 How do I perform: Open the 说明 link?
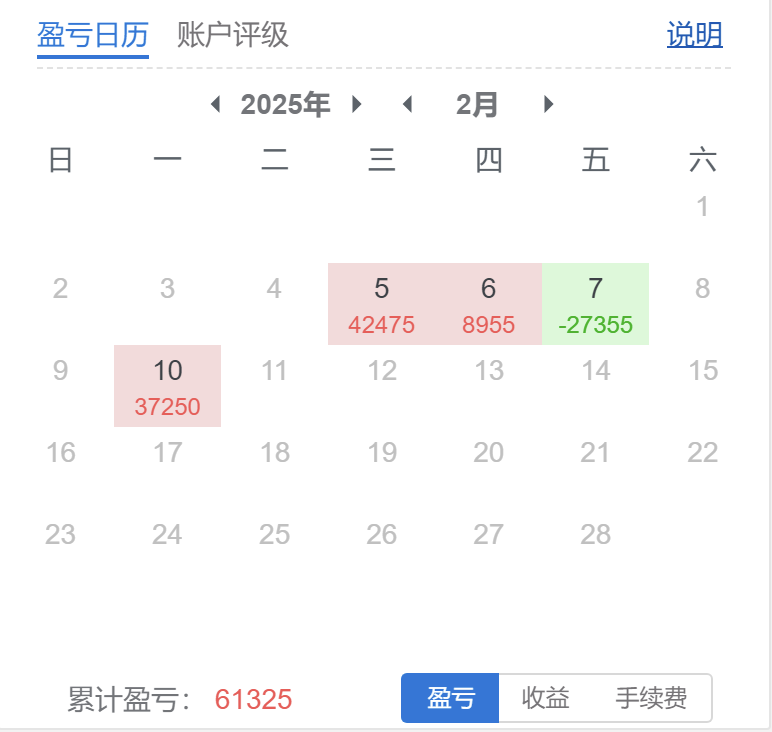(694, 35)
